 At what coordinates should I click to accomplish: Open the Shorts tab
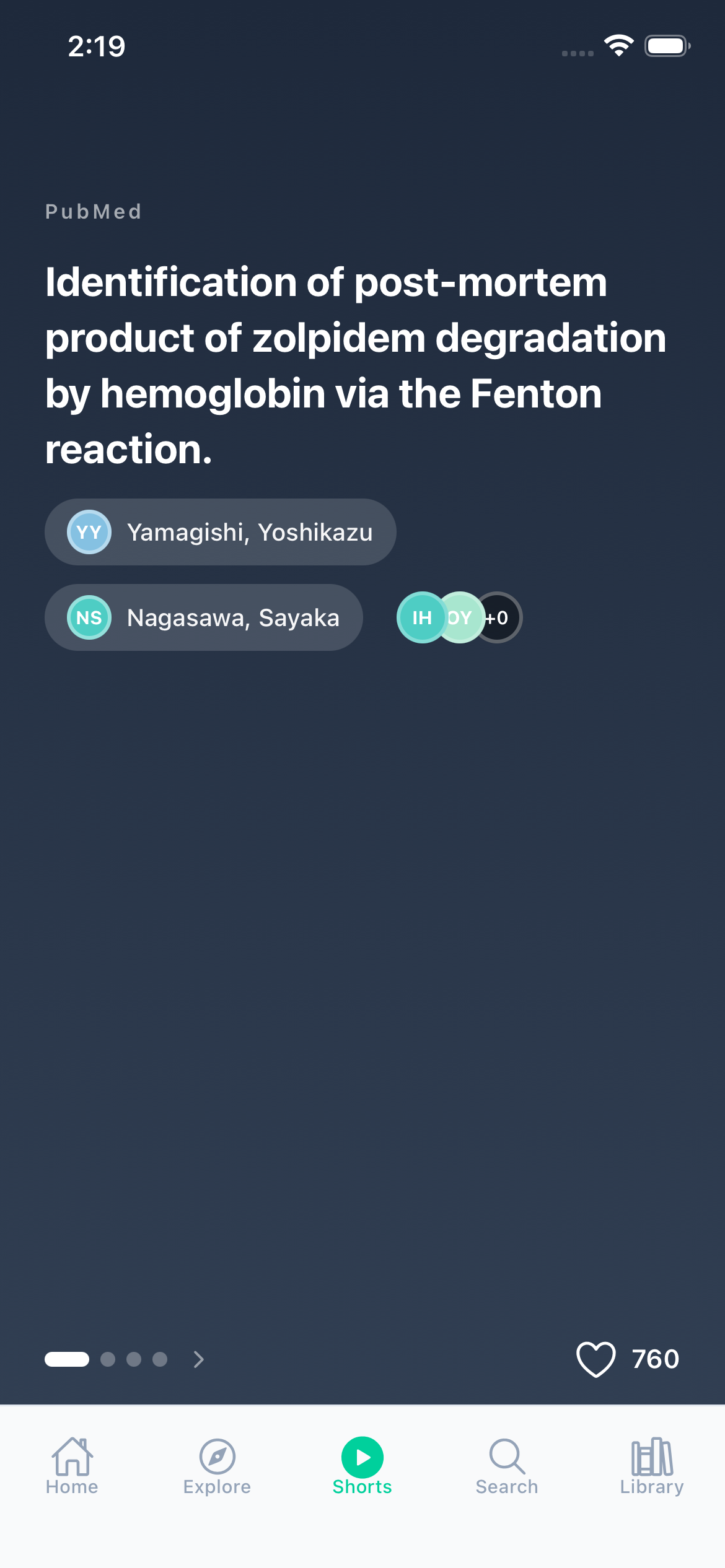(362, 1466)
